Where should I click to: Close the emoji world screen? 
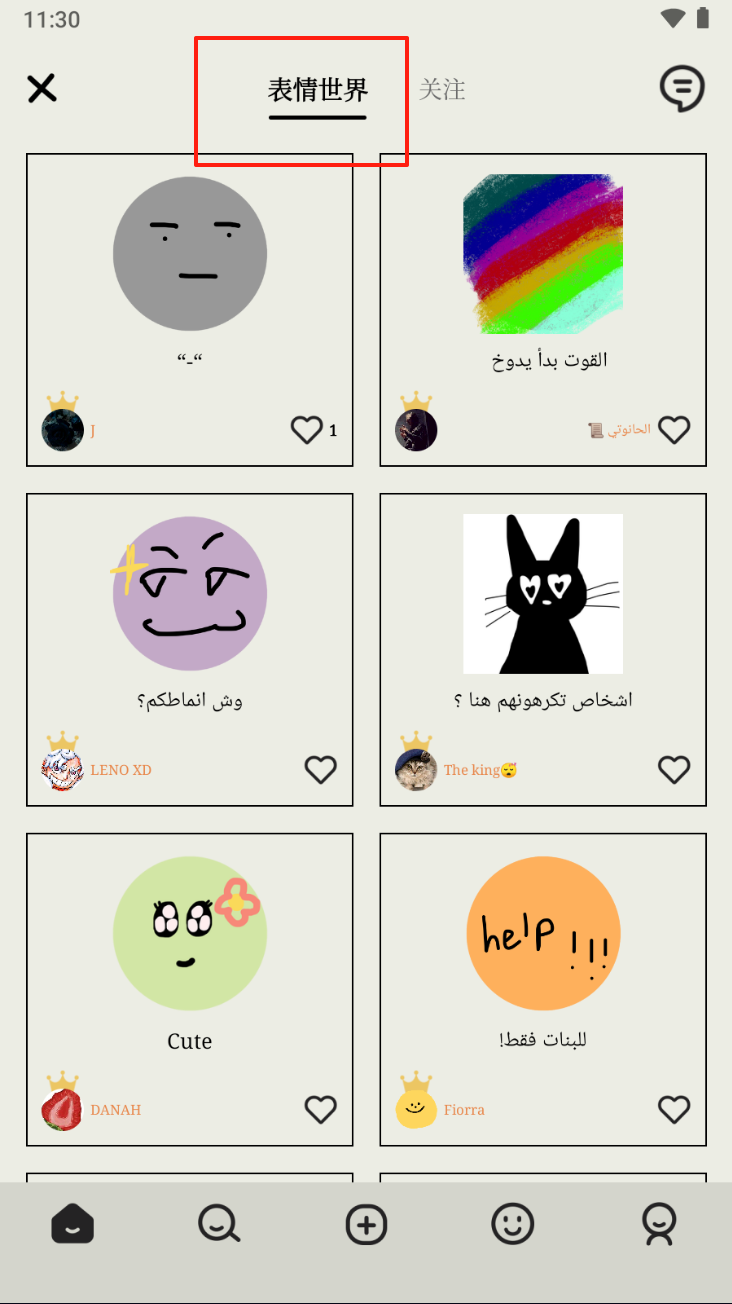pyautogui.click(x=42, y=89)
